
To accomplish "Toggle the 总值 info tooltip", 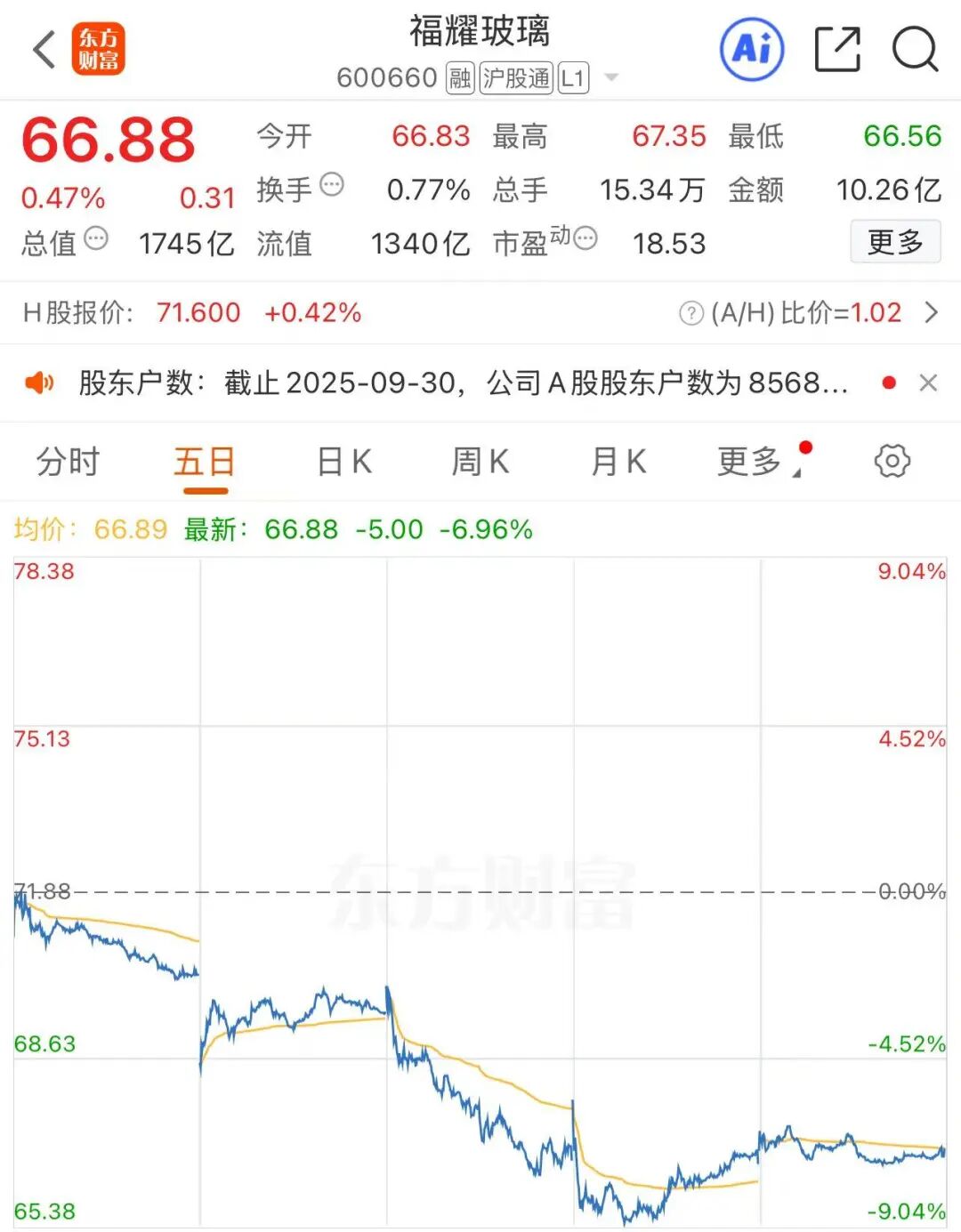I will coord(94,236).
